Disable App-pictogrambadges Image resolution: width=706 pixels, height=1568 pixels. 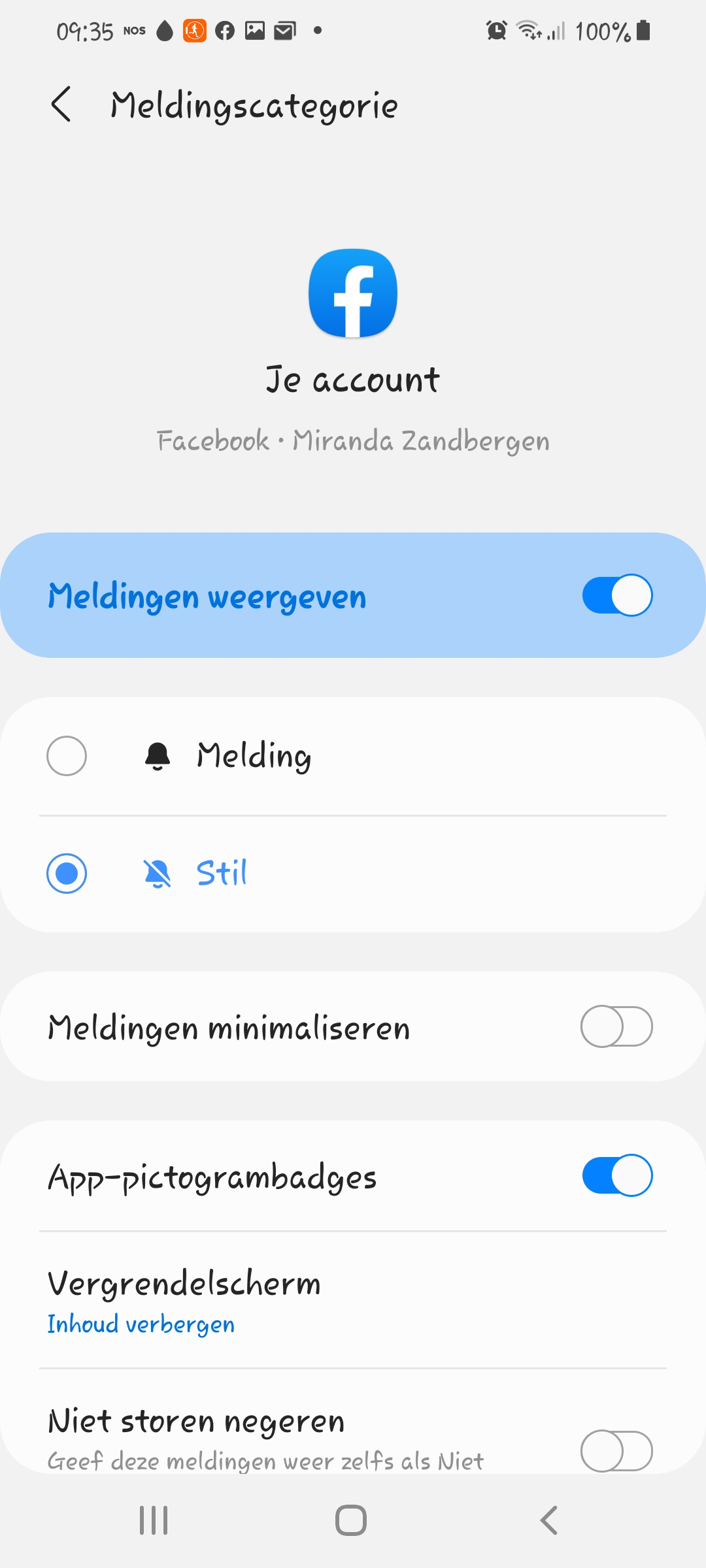click(x=616, y=1175)
